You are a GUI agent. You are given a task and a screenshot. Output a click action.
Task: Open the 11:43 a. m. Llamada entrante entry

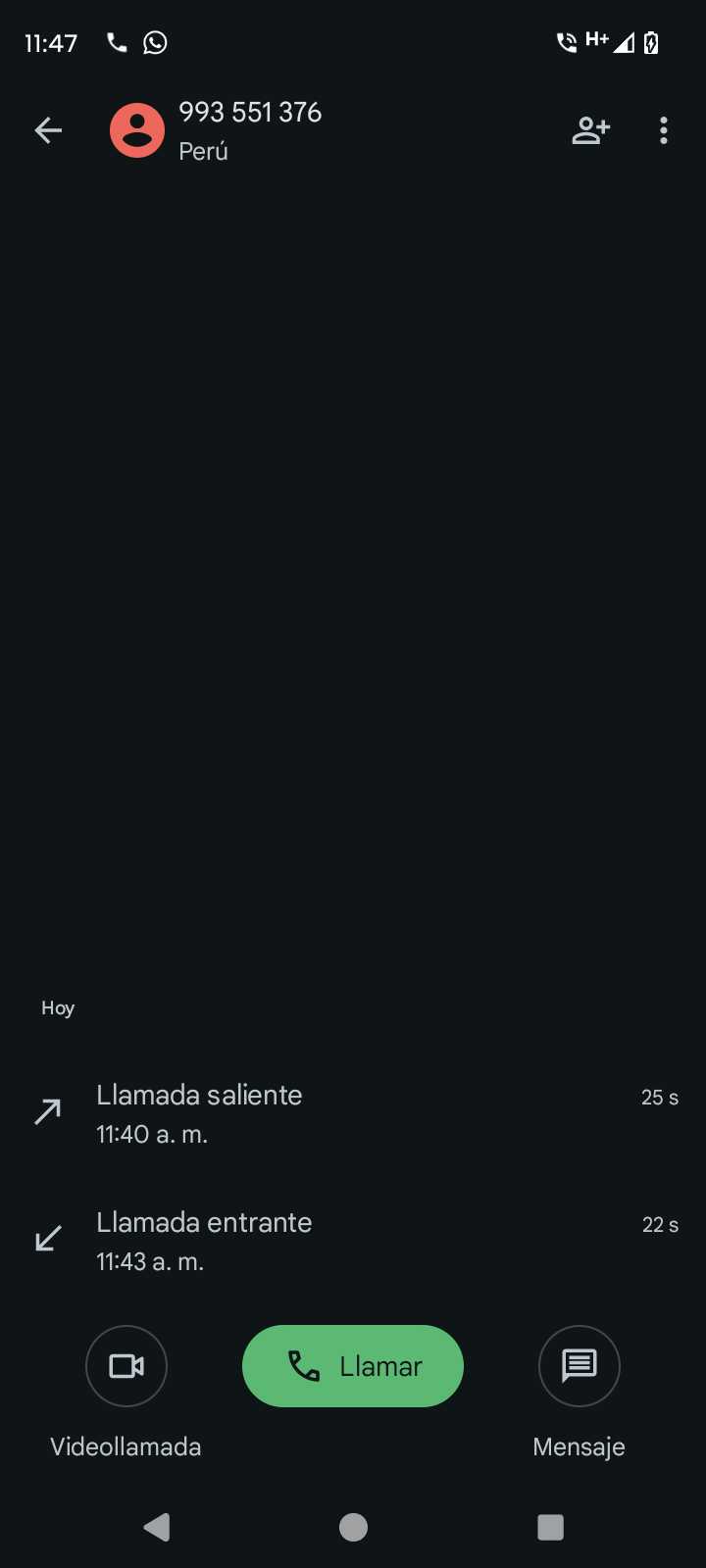coord(353,1242)
